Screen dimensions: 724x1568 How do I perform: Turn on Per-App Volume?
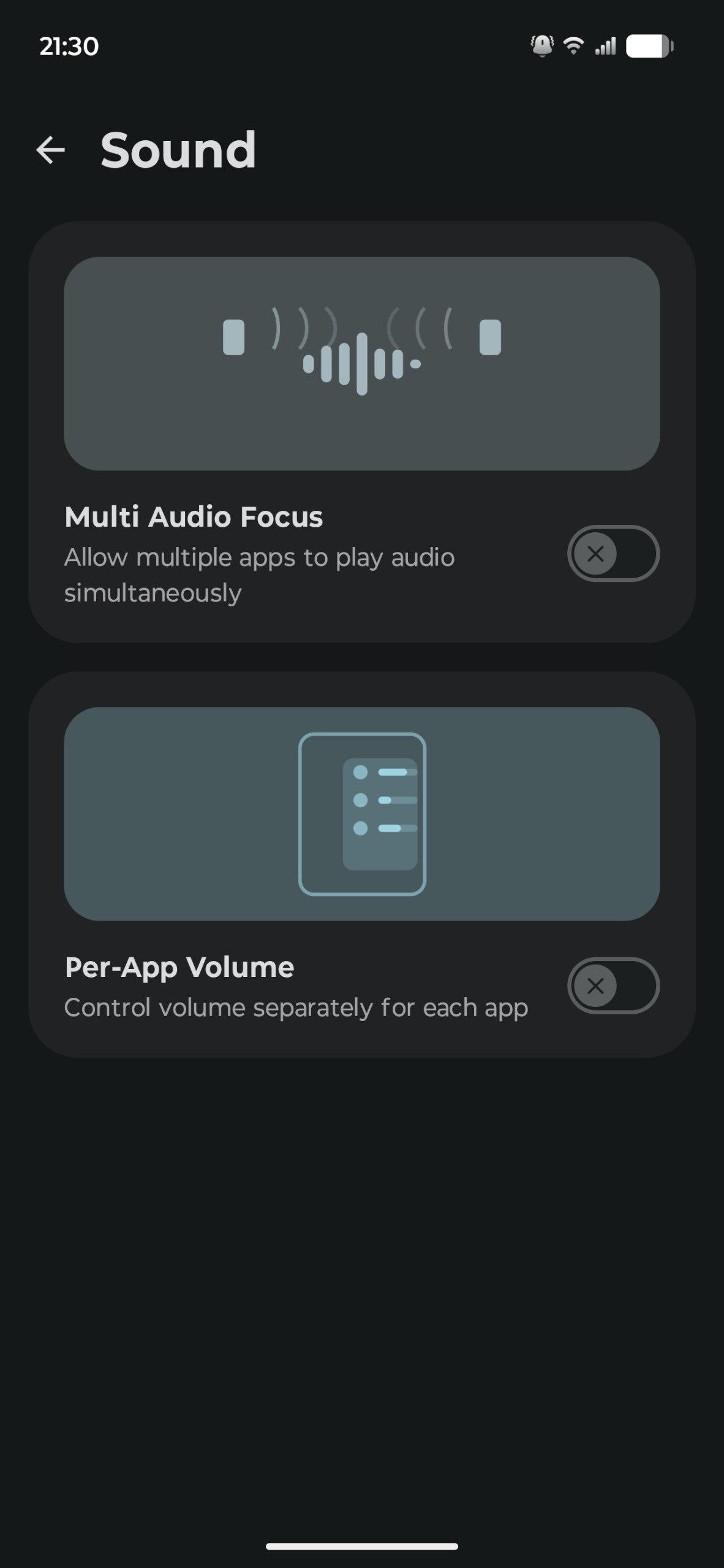(x=613, y=986)
